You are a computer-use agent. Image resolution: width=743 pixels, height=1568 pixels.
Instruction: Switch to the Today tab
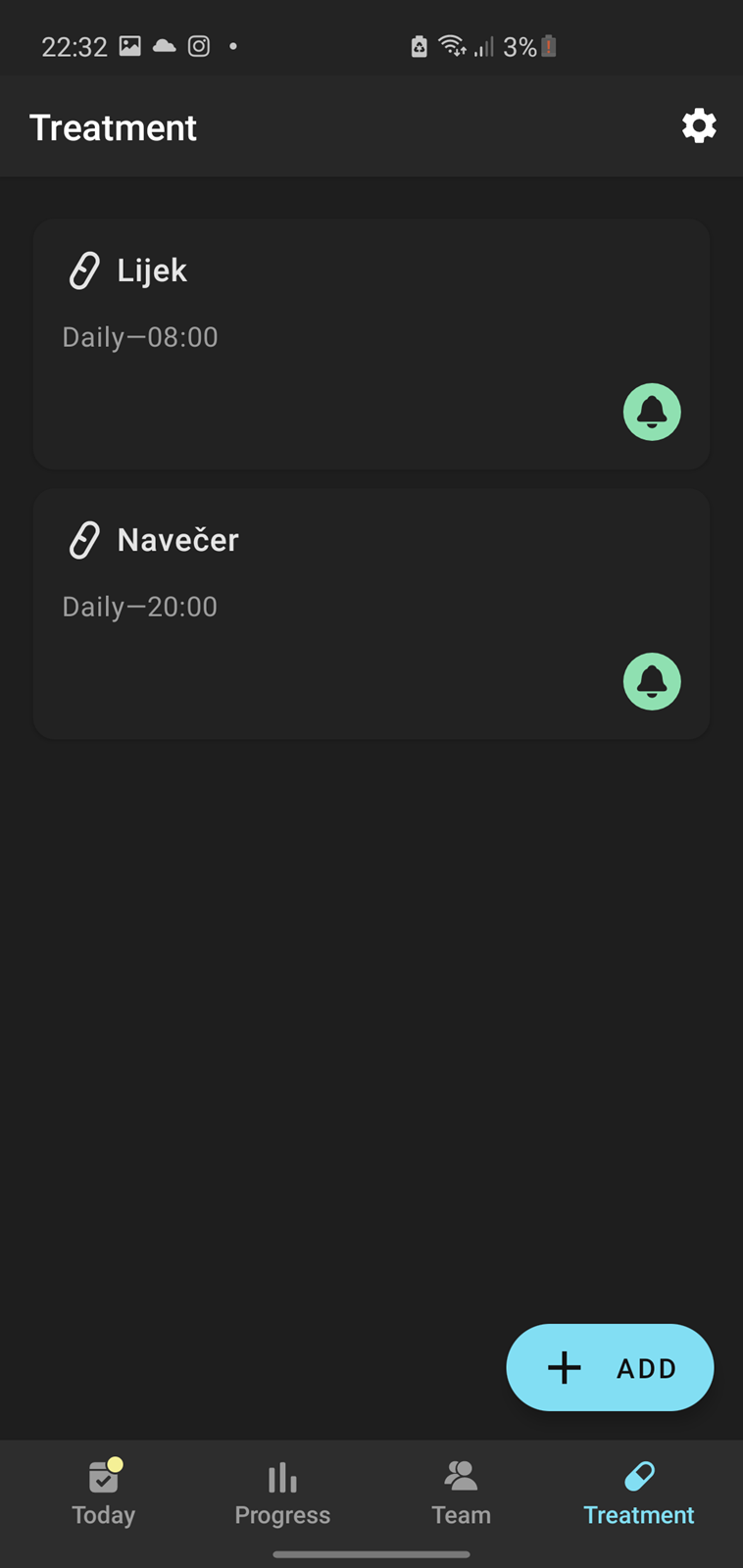pyautogui.click(x=103, y=1494)
